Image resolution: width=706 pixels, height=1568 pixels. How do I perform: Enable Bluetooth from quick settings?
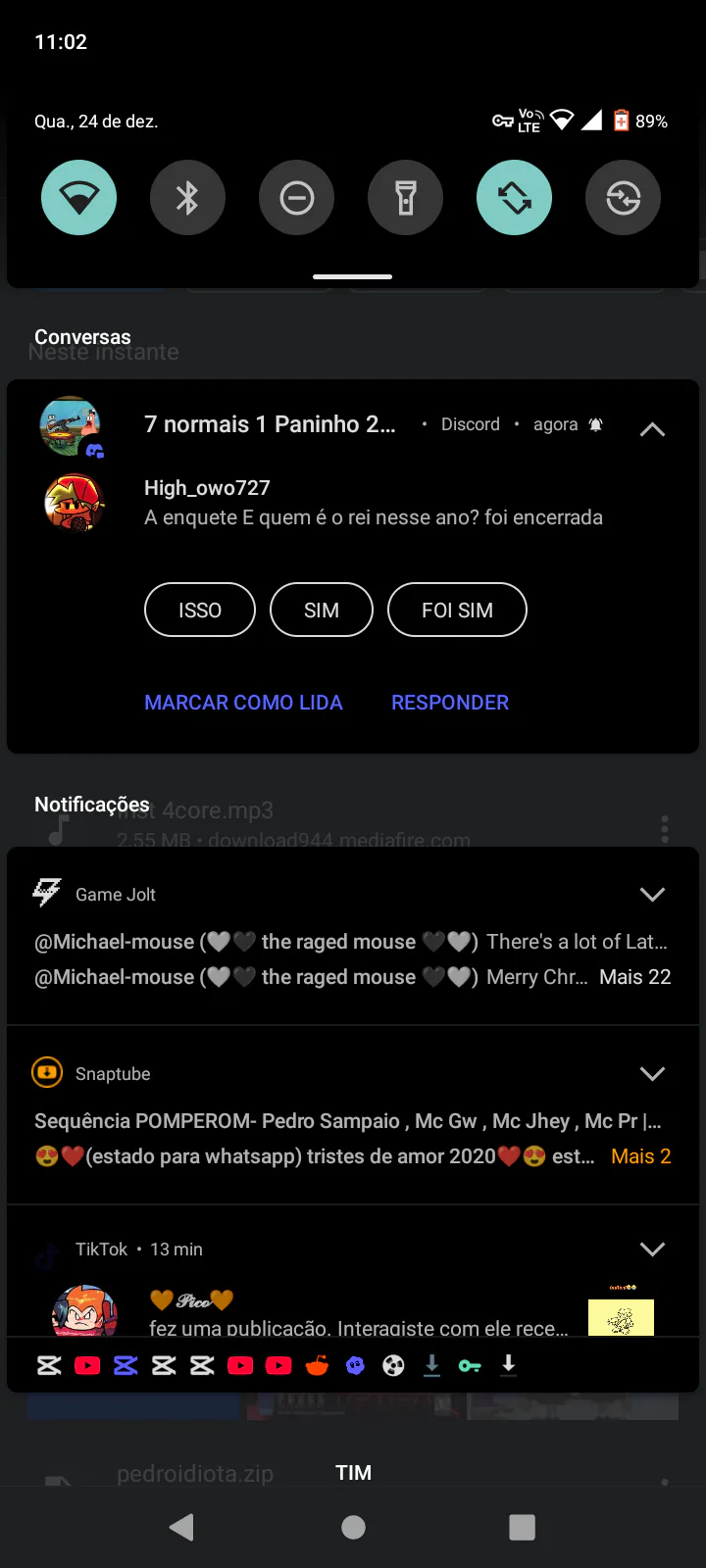[x=187, y=198]
